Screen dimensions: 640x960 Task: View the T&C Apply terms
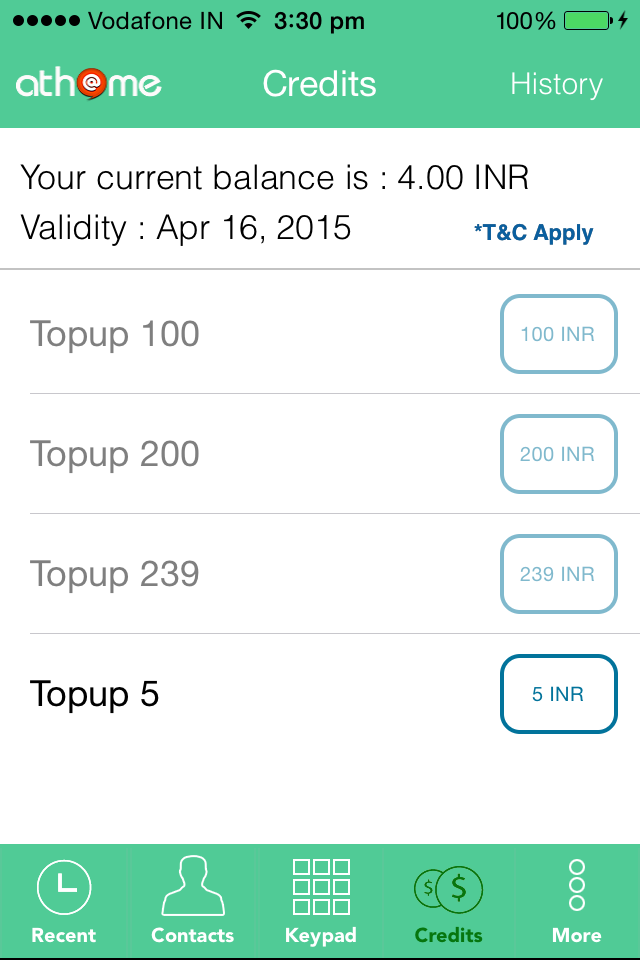tap(533, 234)
